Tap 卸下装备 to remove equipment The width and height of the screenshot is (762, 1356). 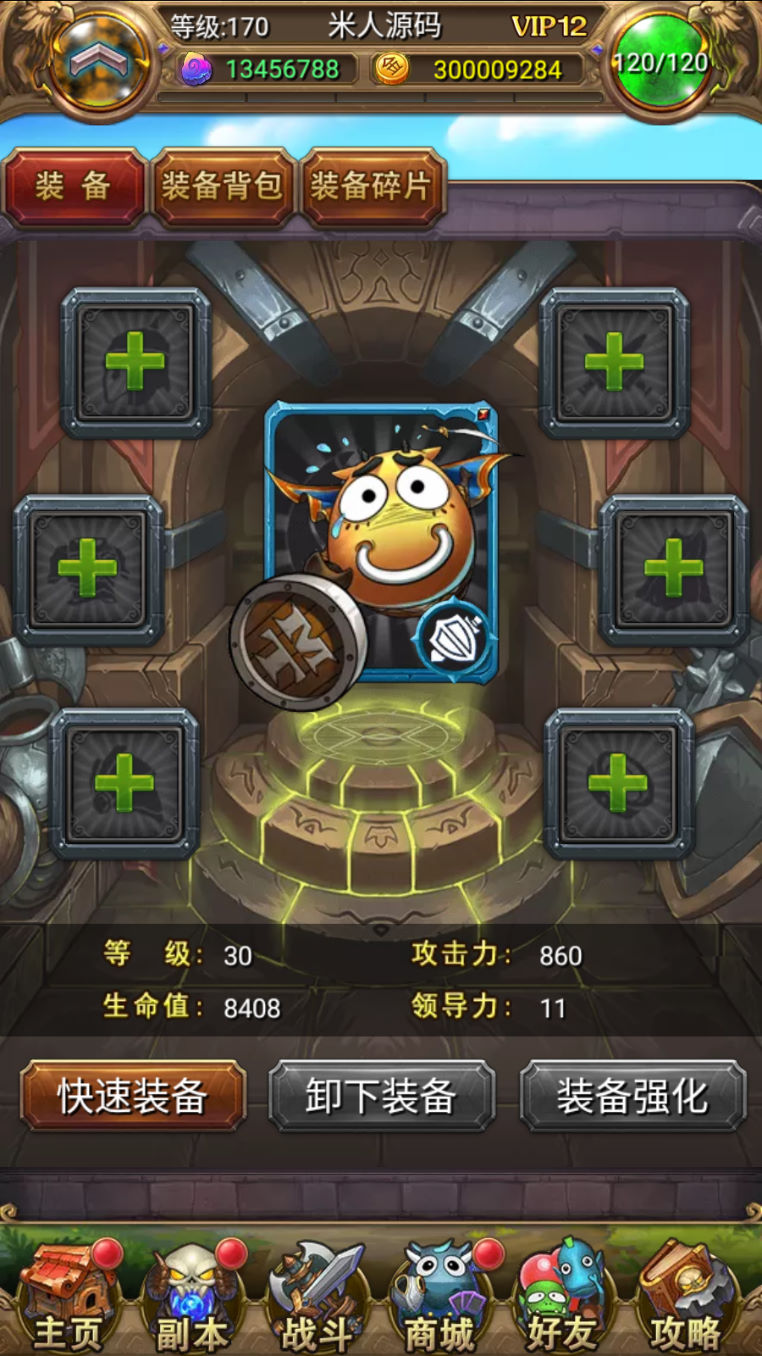(382, 1096)
